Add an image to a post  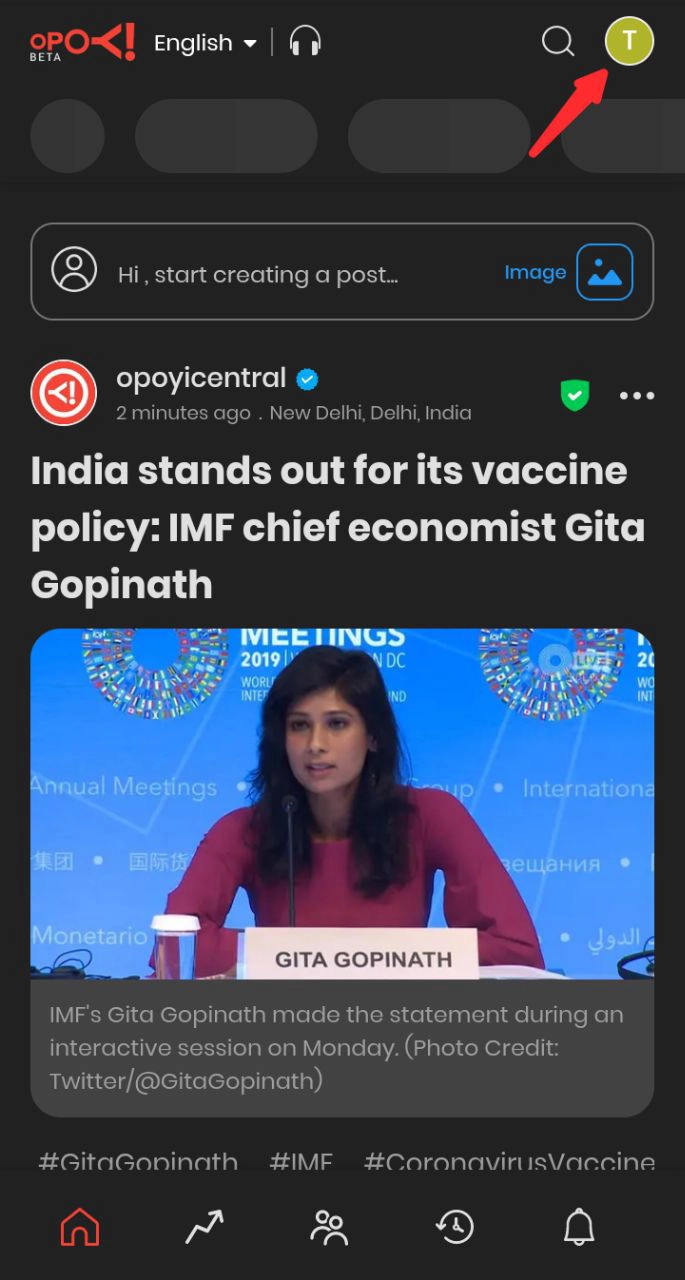(604, 272)
